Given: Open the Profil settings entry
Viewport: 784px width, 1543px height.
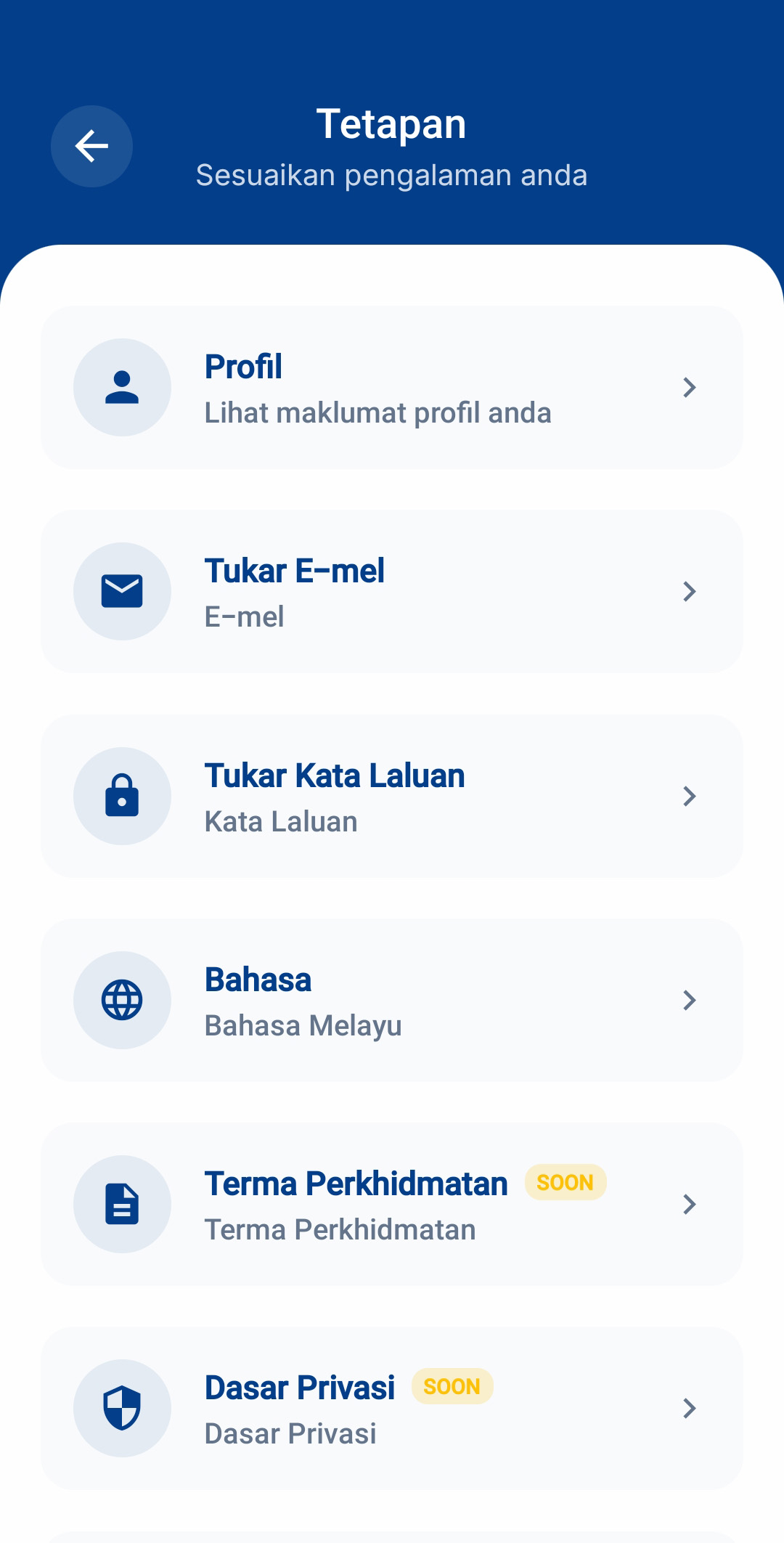Looking at the screenshot, I should click(392, 387).
